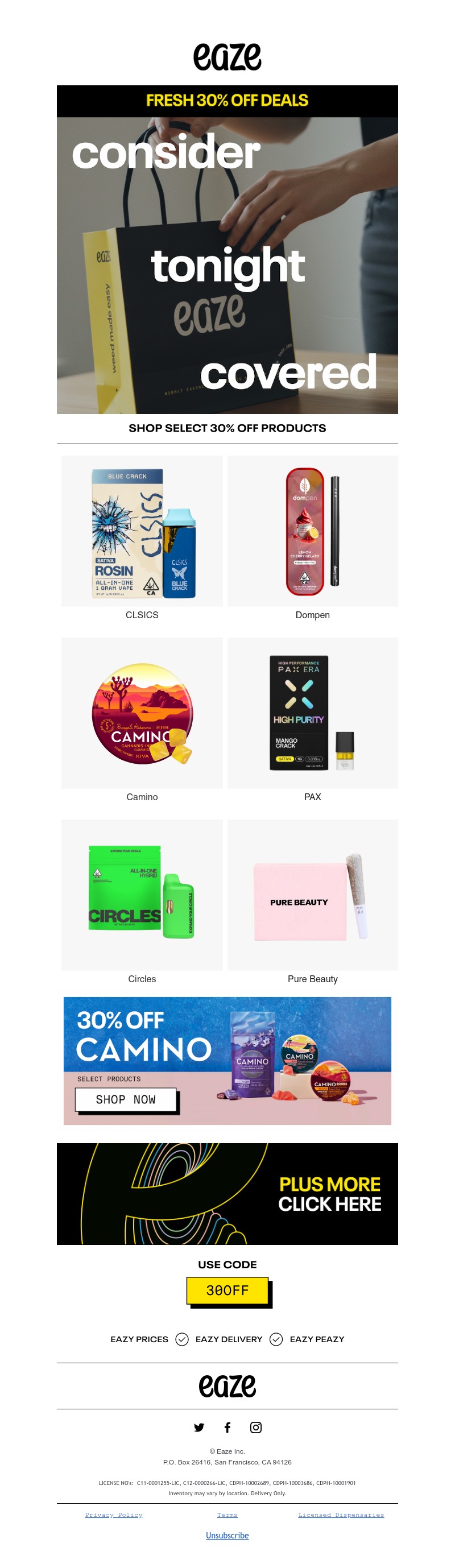Open the CLSICS product tile
This screenshot has height=1568, width=455.
[142, 531]
